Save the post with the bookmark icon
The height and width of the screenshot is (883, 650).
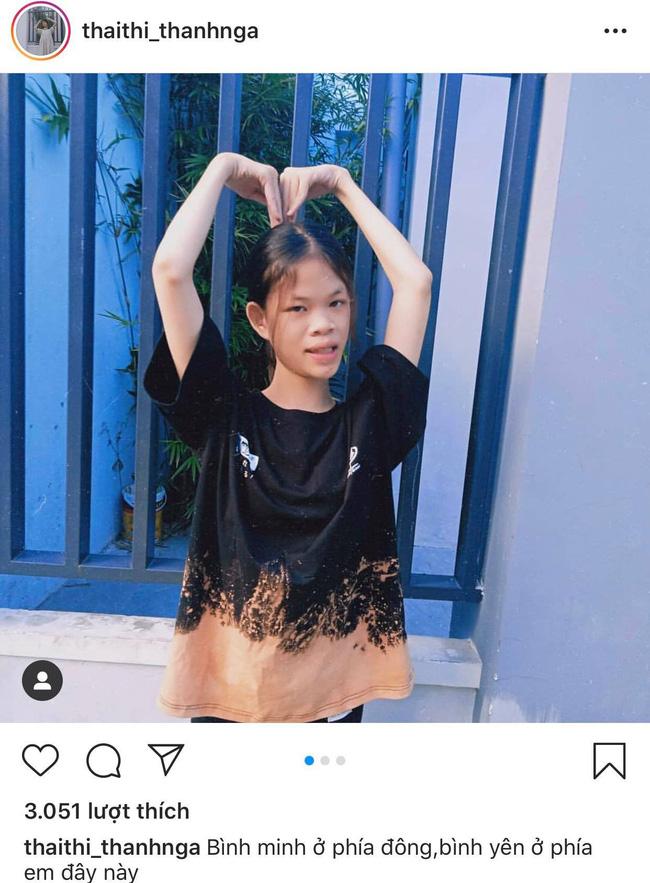tap(609, 760)
